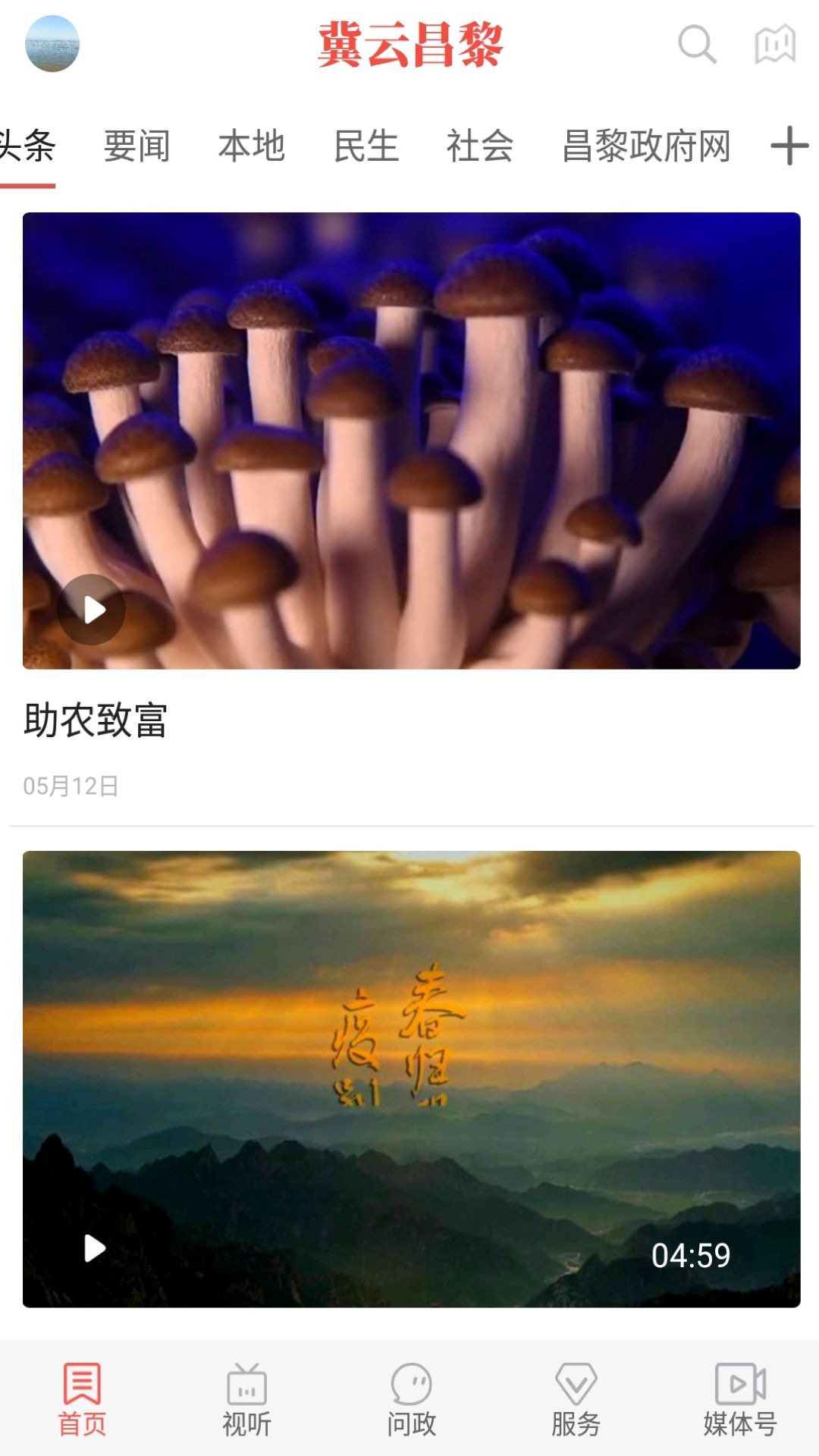Image resolution: width=819 pixels, height=1456 pixels.
Task: Open the search icon
Action: coord(696,44)
